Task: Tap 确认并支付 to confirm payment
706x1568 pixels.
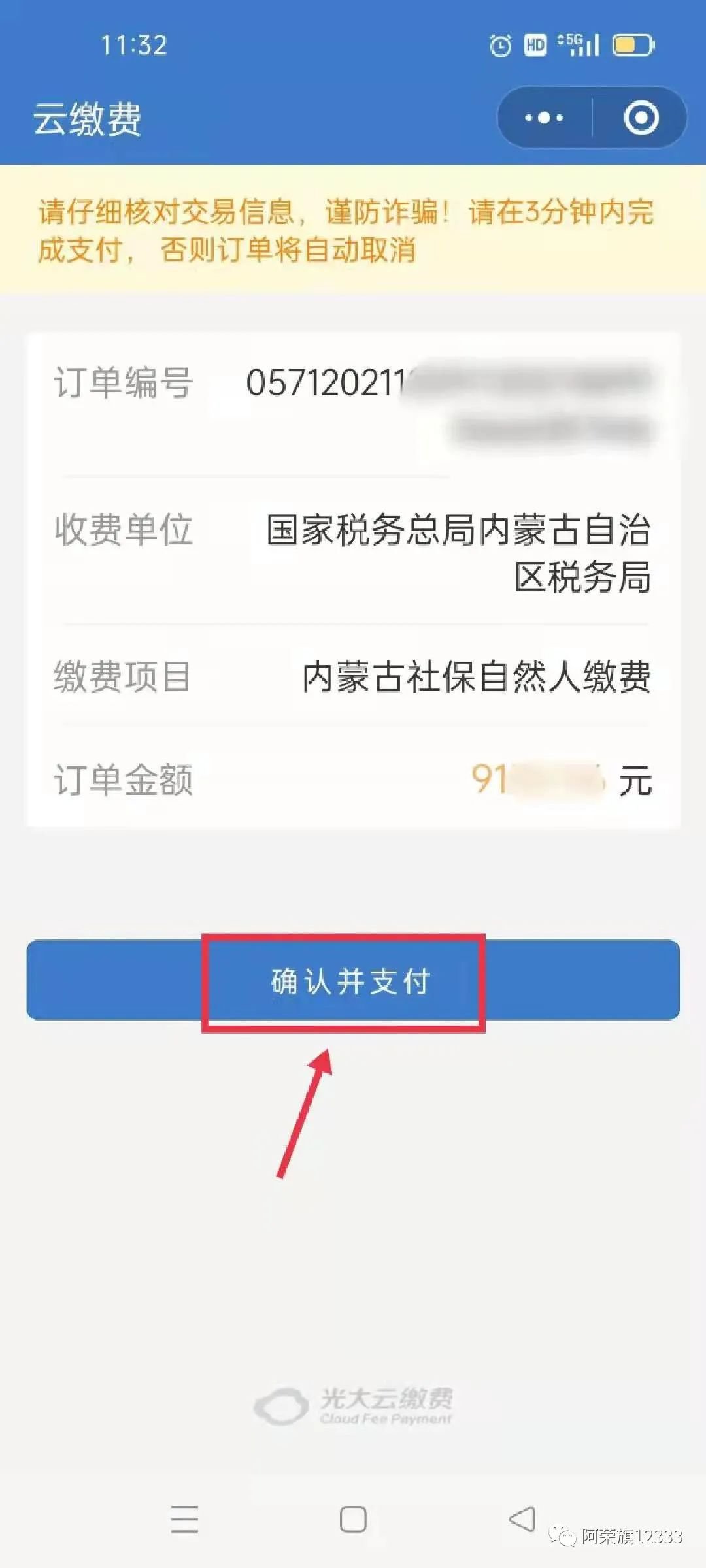Action: tap(352, 980)
